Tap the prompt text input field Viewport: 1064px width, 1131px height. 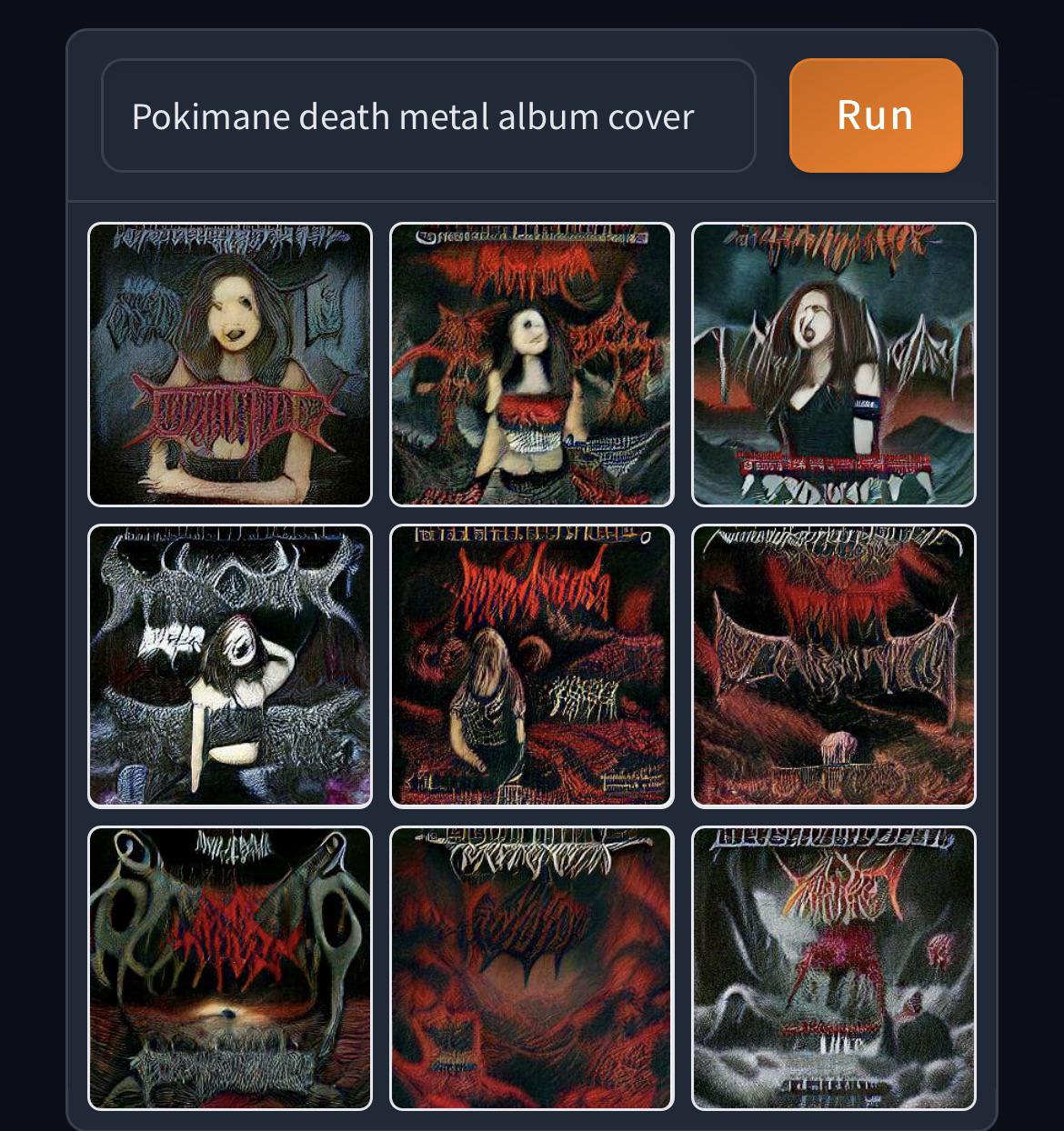(x=427, y=115)
